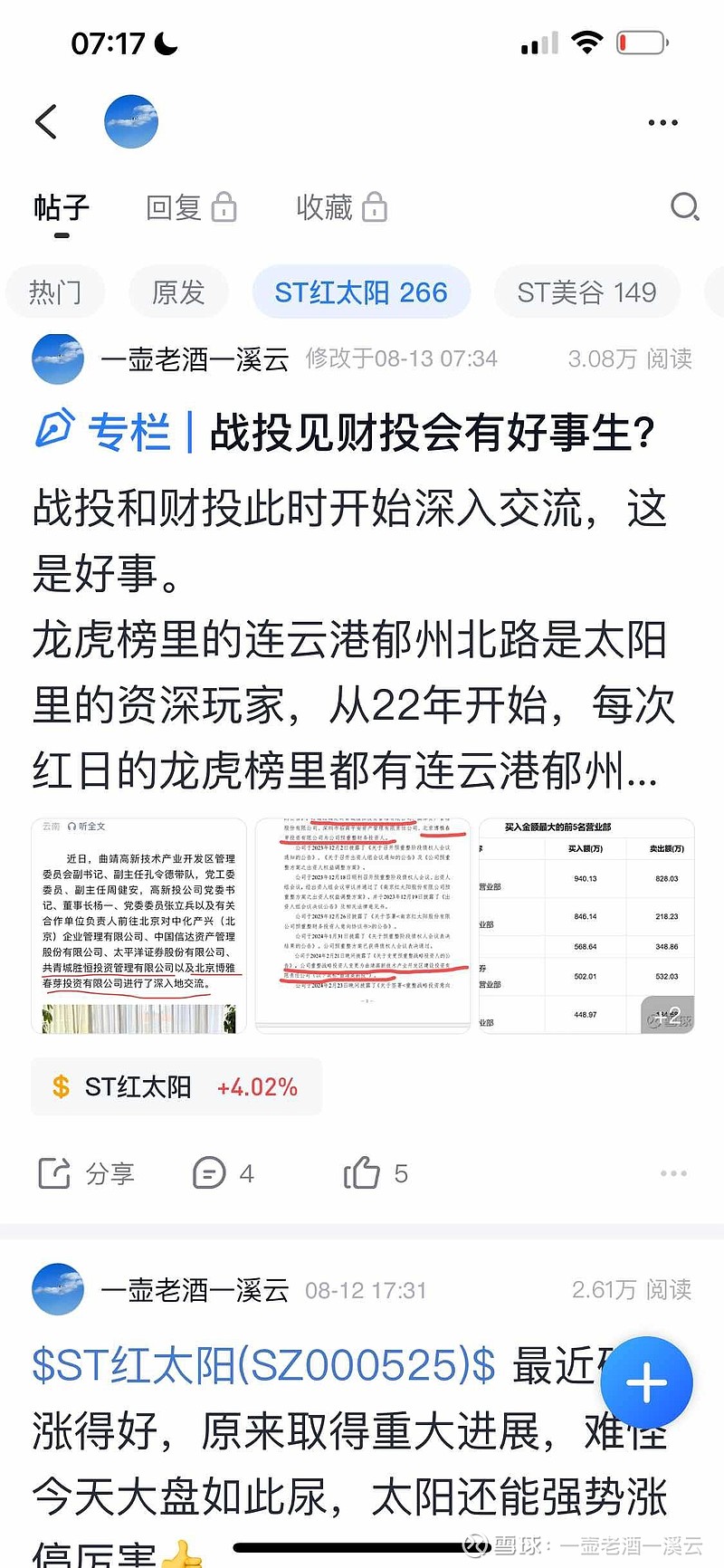The height and width of the screenshot is (1568, 724).
Task: Search within this user's posts
Action: tap(685, 207)
